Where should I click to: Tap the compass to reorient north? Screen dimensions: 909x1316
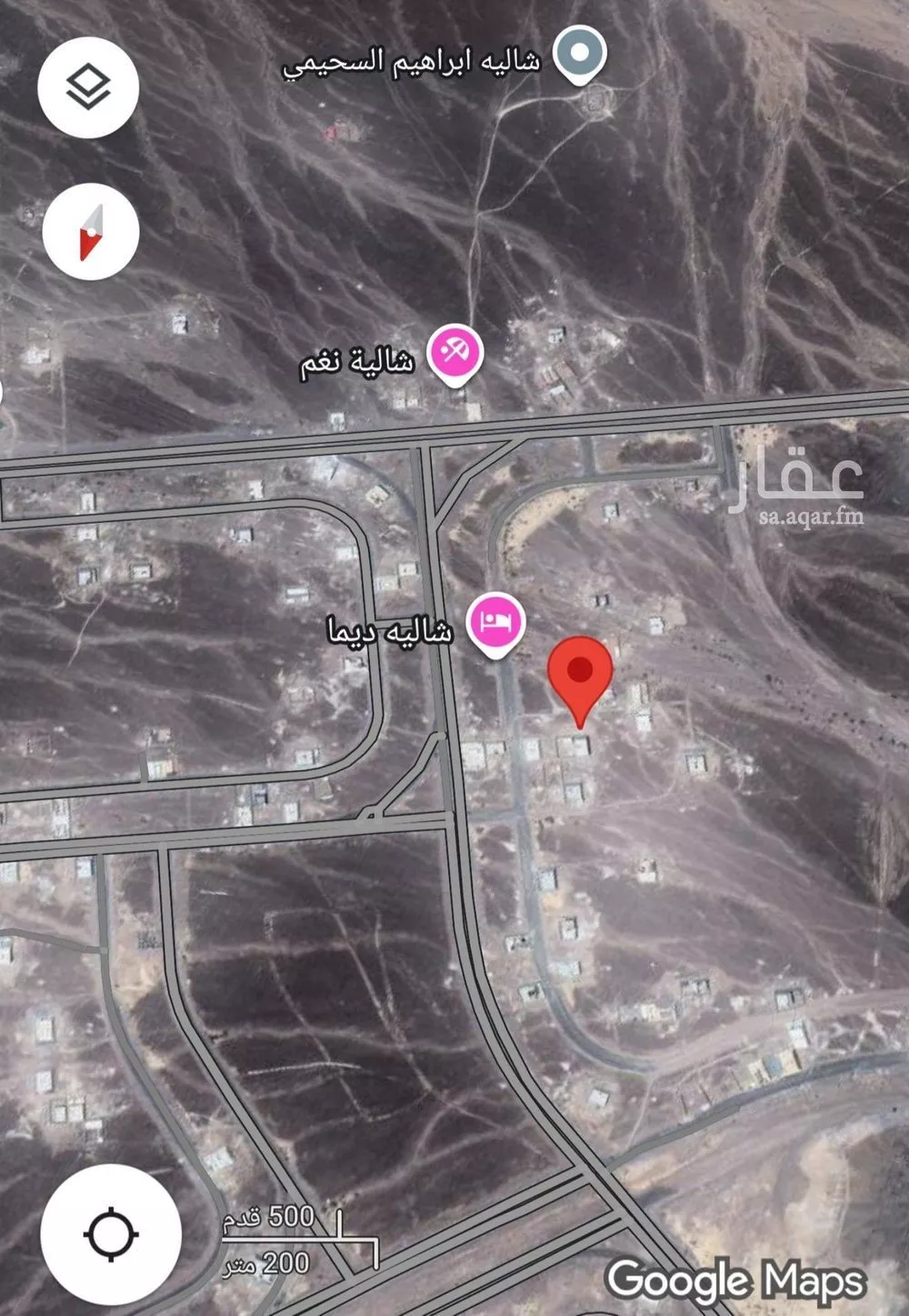pos(91,231)
